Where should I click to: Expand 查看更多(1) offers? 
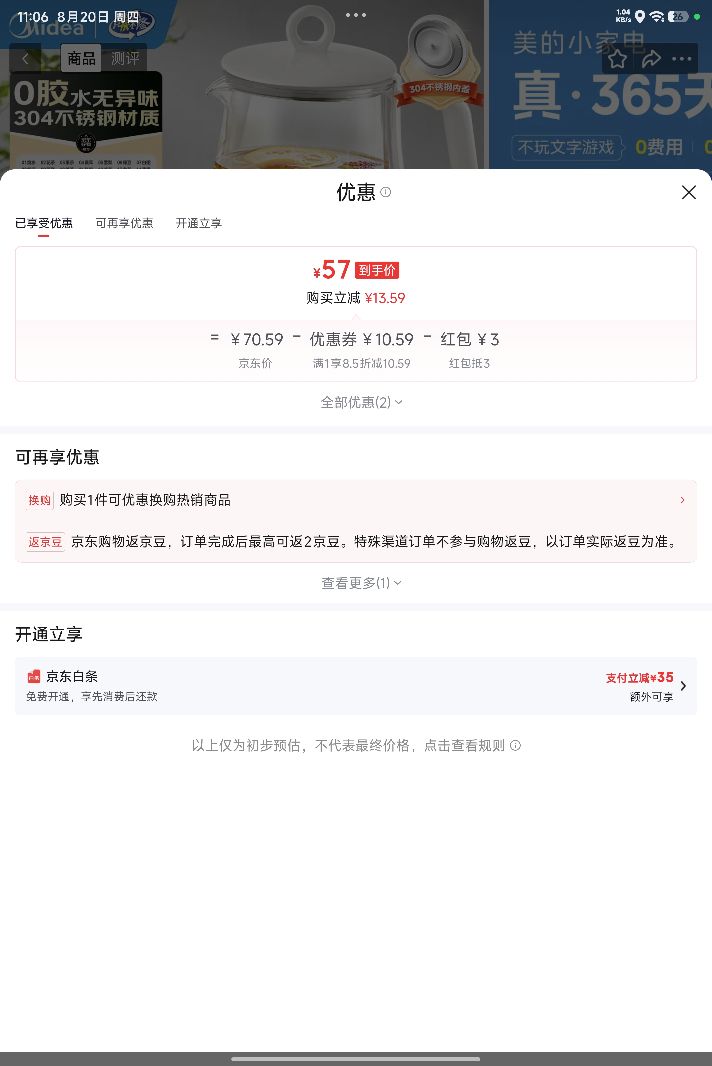(361, 583)
